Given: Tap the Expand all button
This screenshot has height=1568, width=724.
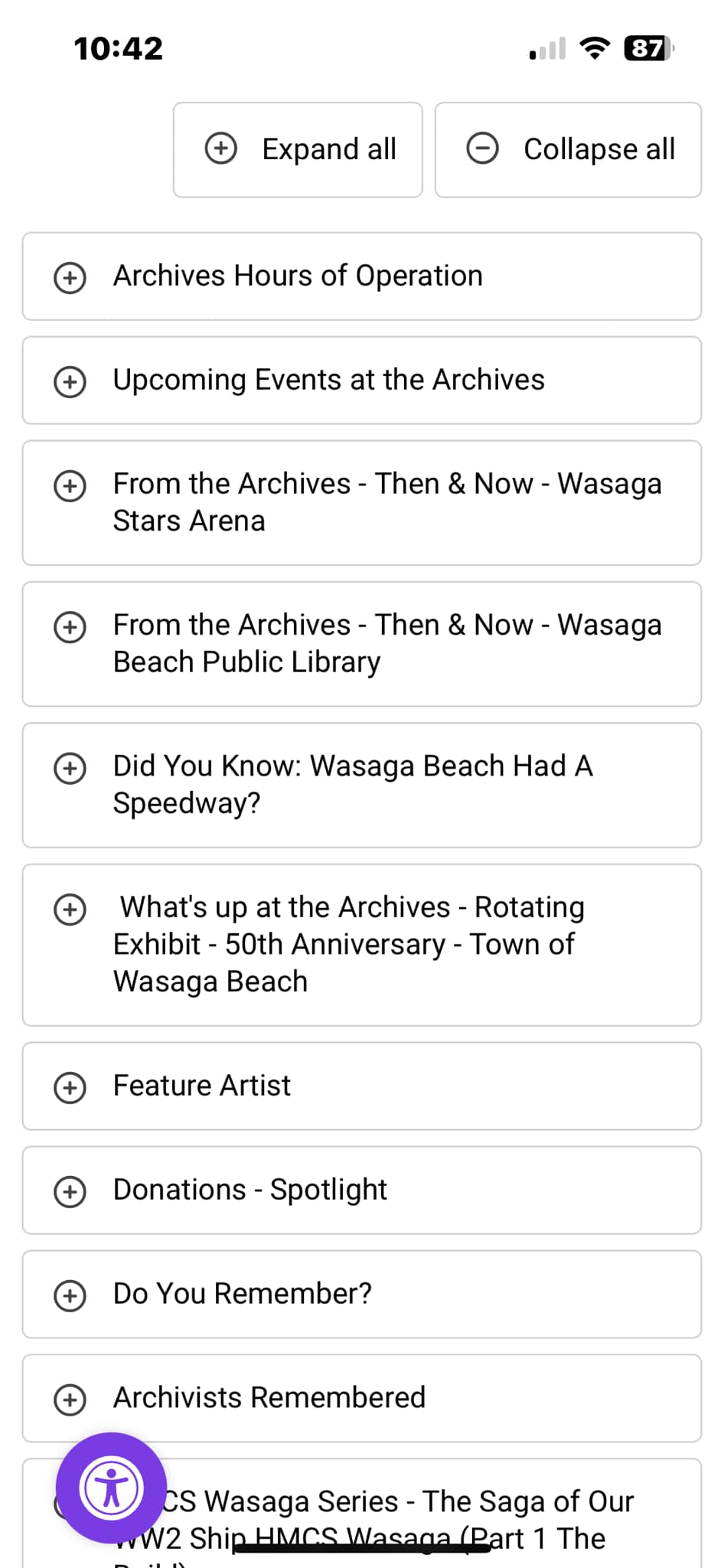Looking at the screenshot, I should (x=298, y=150).
